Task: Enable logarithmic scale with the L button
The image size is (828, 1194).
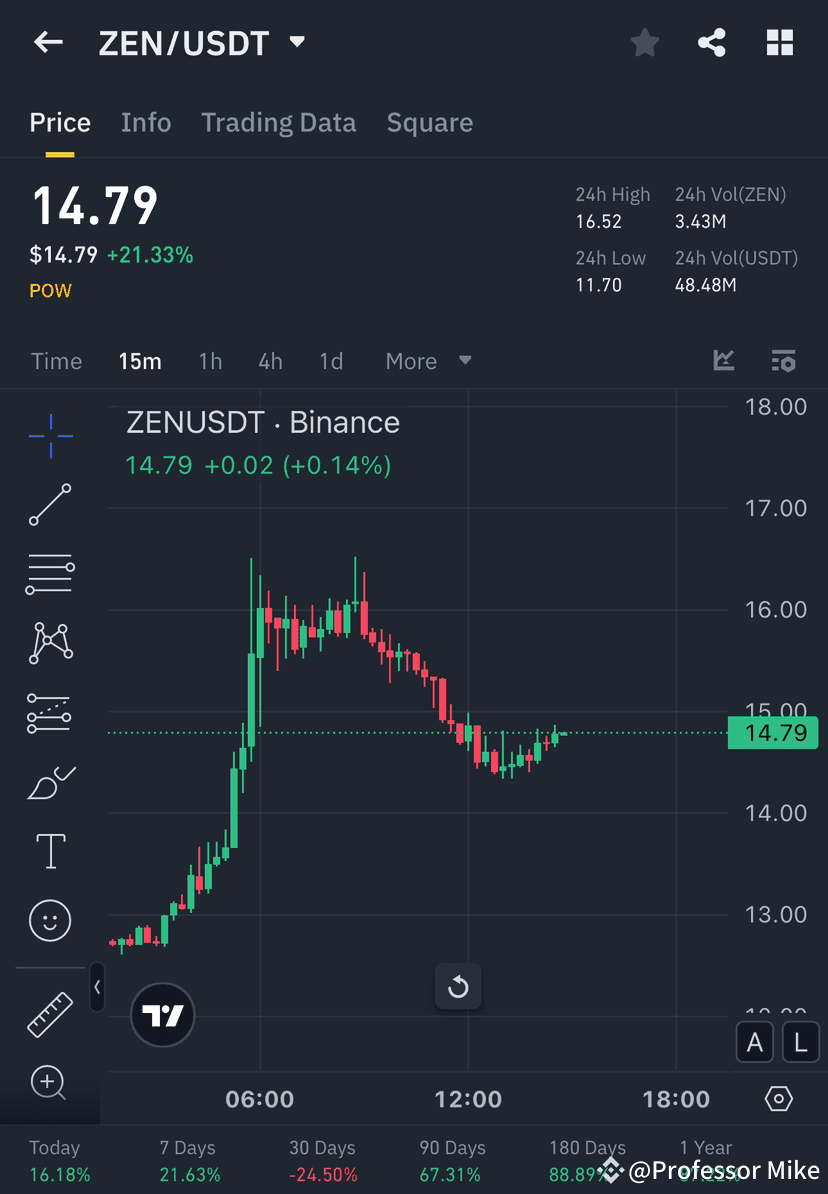Action: pos(800,1041)
